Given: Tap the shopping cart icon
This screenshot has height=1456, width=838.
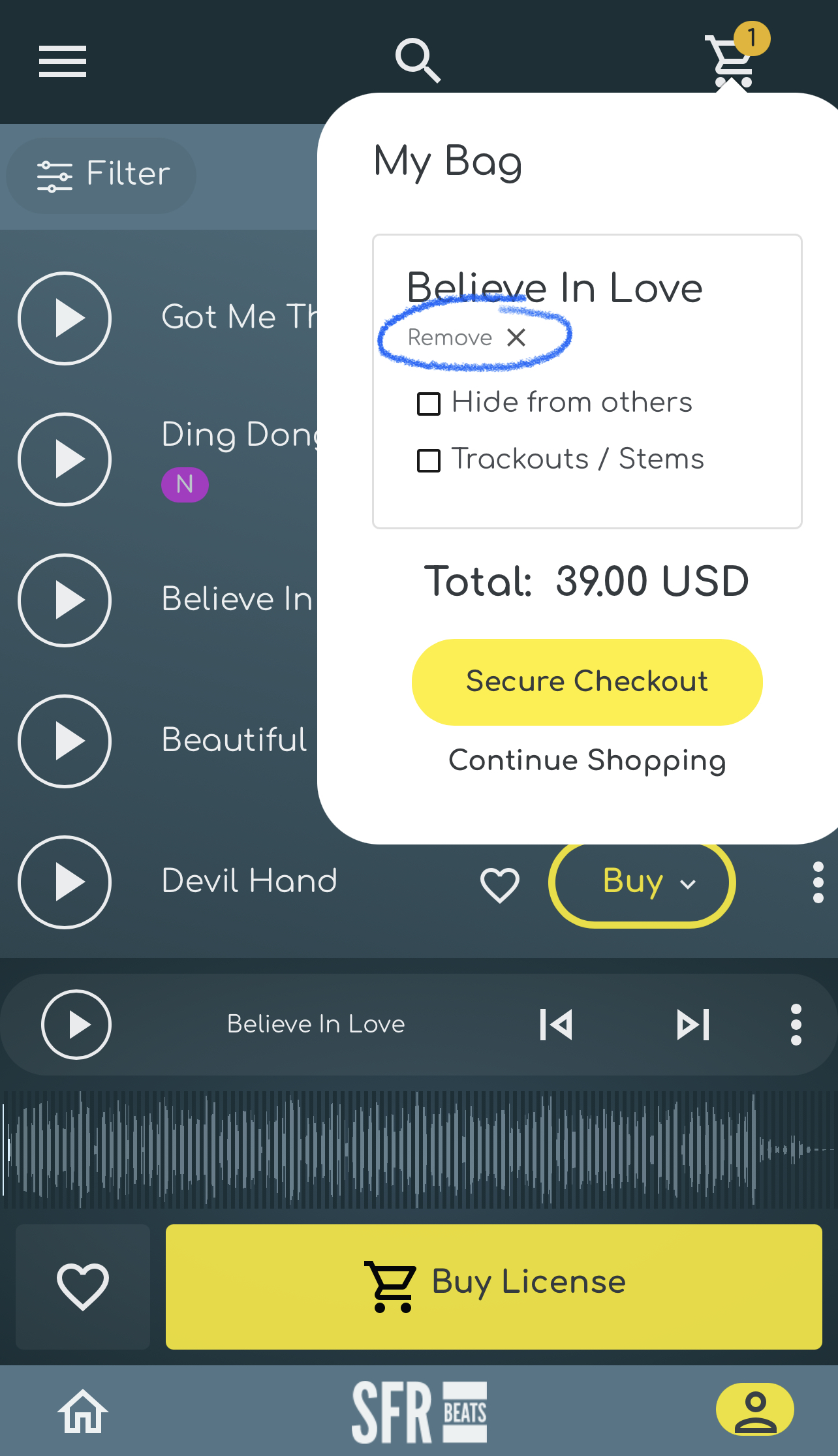Looking at the screenshot, I should [x=732, y=60].
